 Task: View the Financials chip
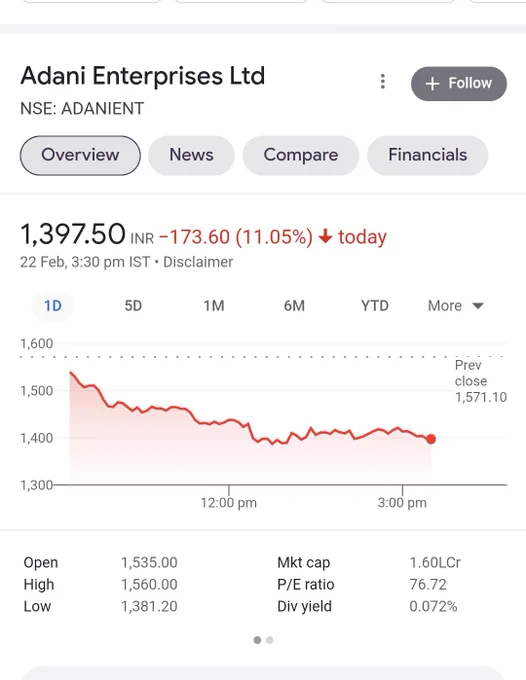click(x=428, y=155)
